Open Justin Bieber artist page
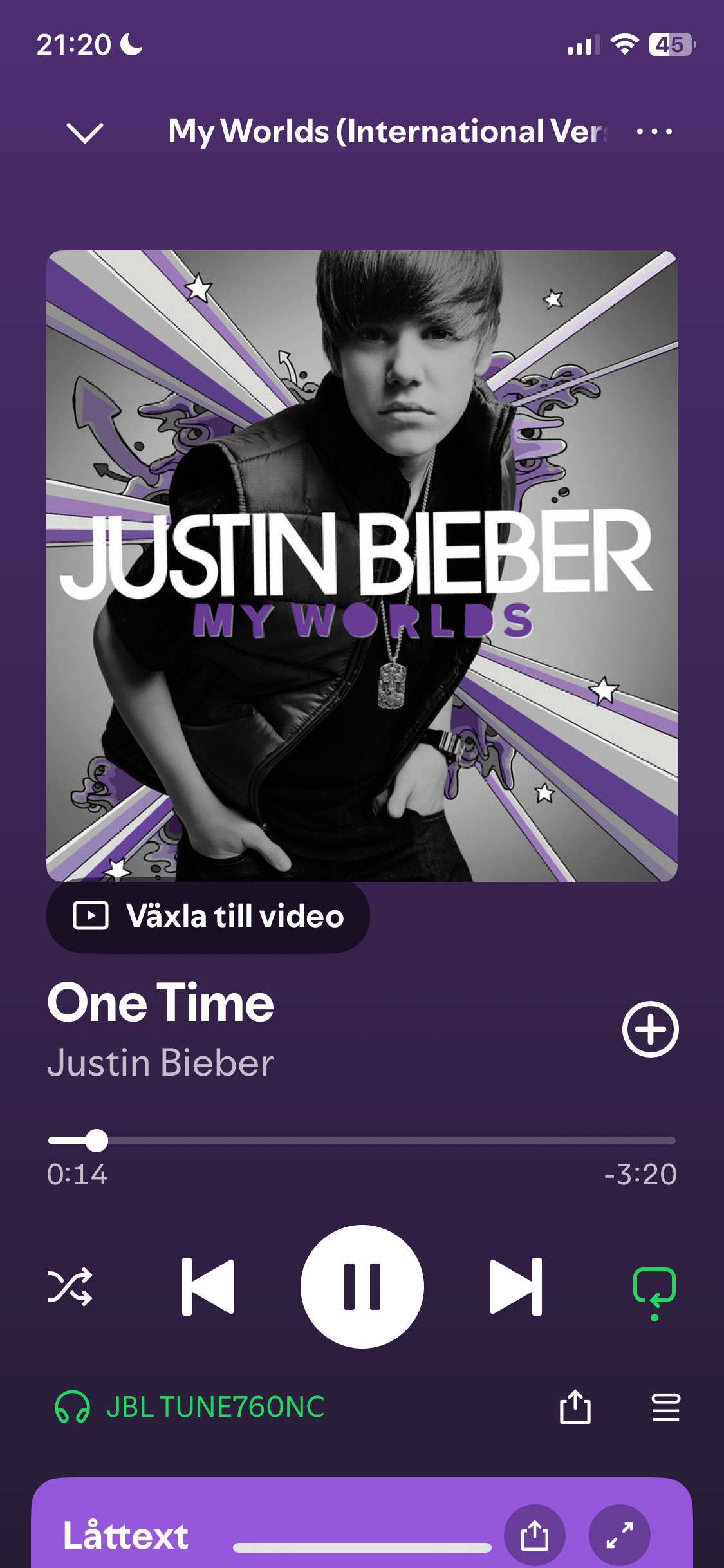This screenshot has height=1568, width=724. (160, 1063)
